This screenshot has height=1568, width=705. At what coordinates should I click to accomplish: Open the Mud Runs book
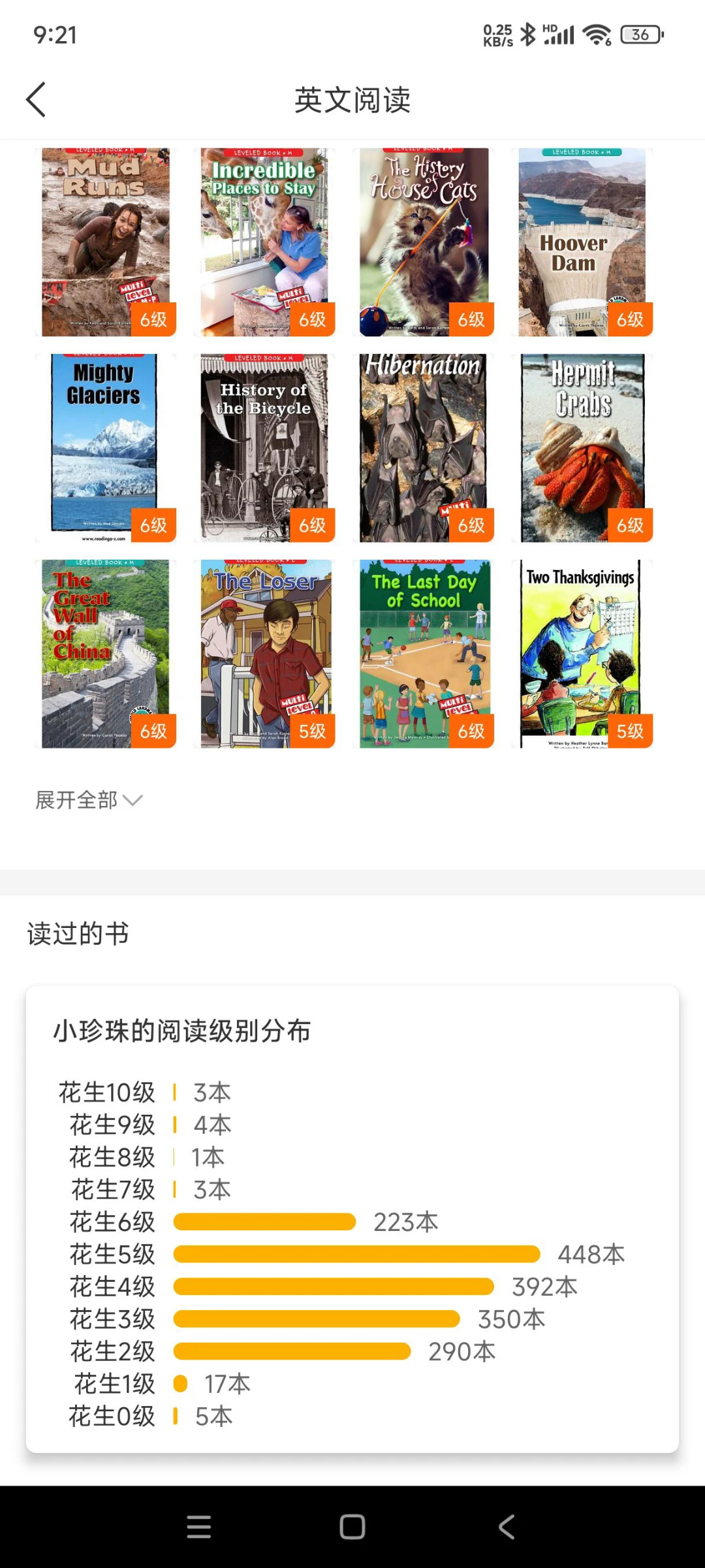point(106,242)
